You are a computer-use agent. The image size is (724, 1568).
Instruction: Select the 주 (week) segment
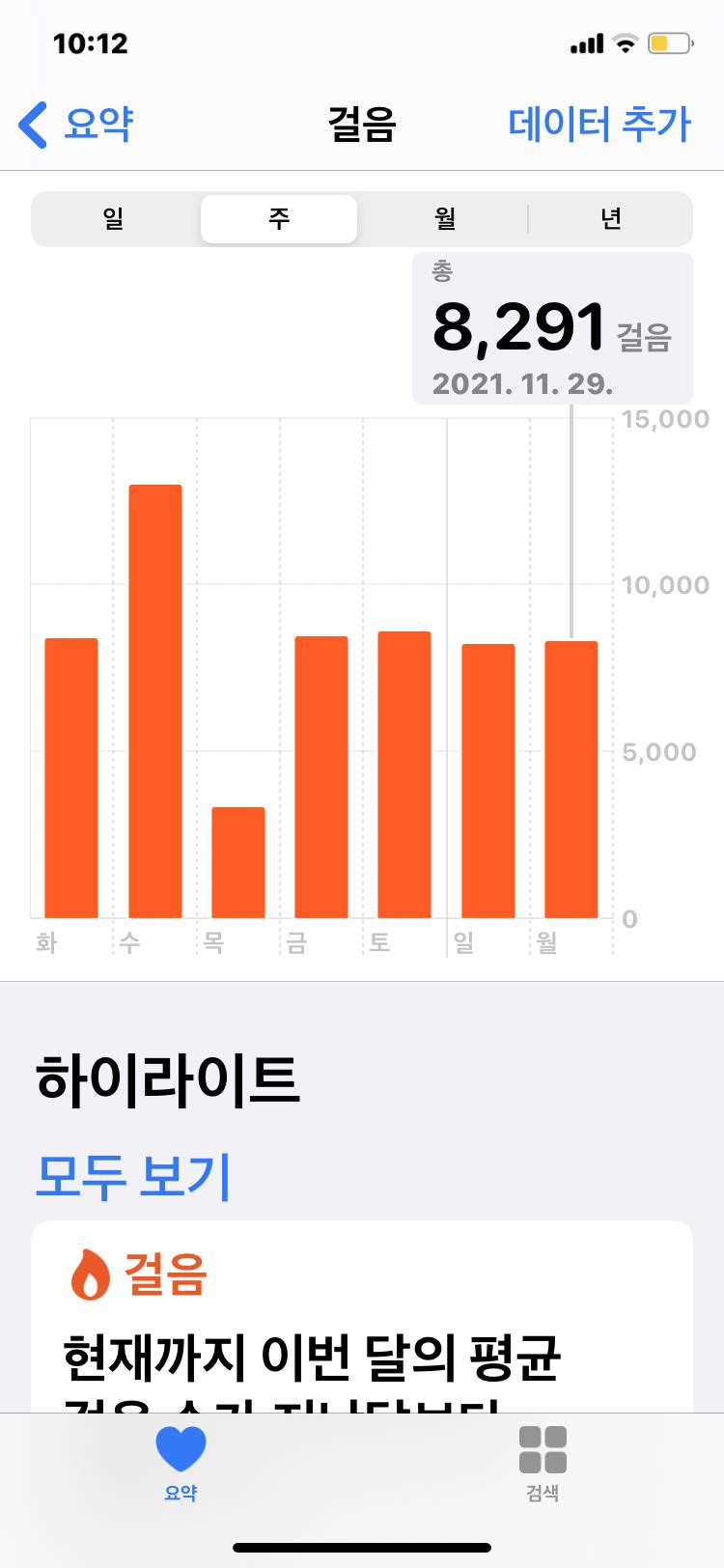click(x=279, y=219)
